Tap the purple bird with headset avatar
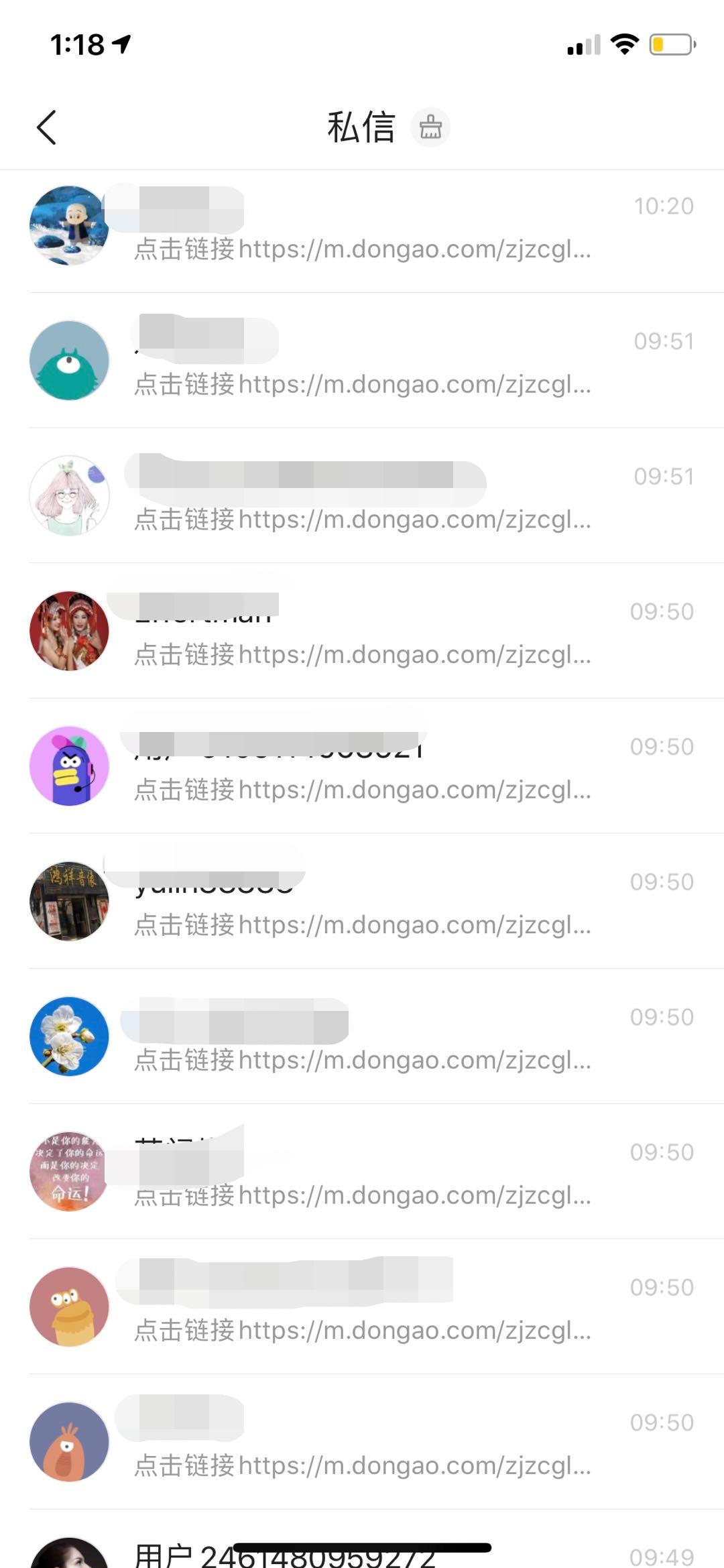The height and width of the screenshot is (1568, 724). (69, 766)
